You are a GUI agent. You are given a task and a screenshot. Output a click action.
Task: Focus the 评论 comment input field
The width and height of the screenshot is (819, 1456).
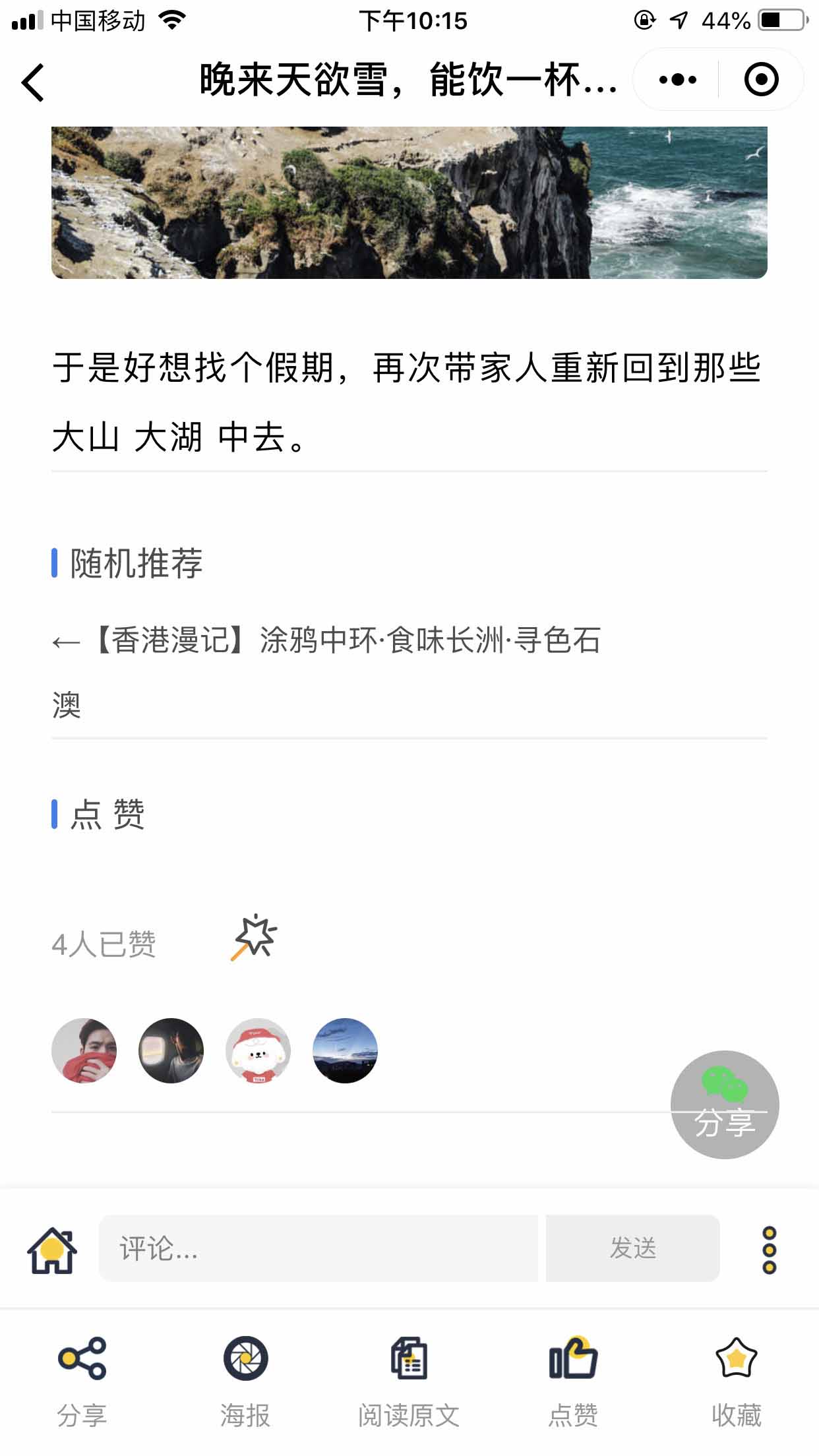pyautogui.click(x=318, y=1248)
